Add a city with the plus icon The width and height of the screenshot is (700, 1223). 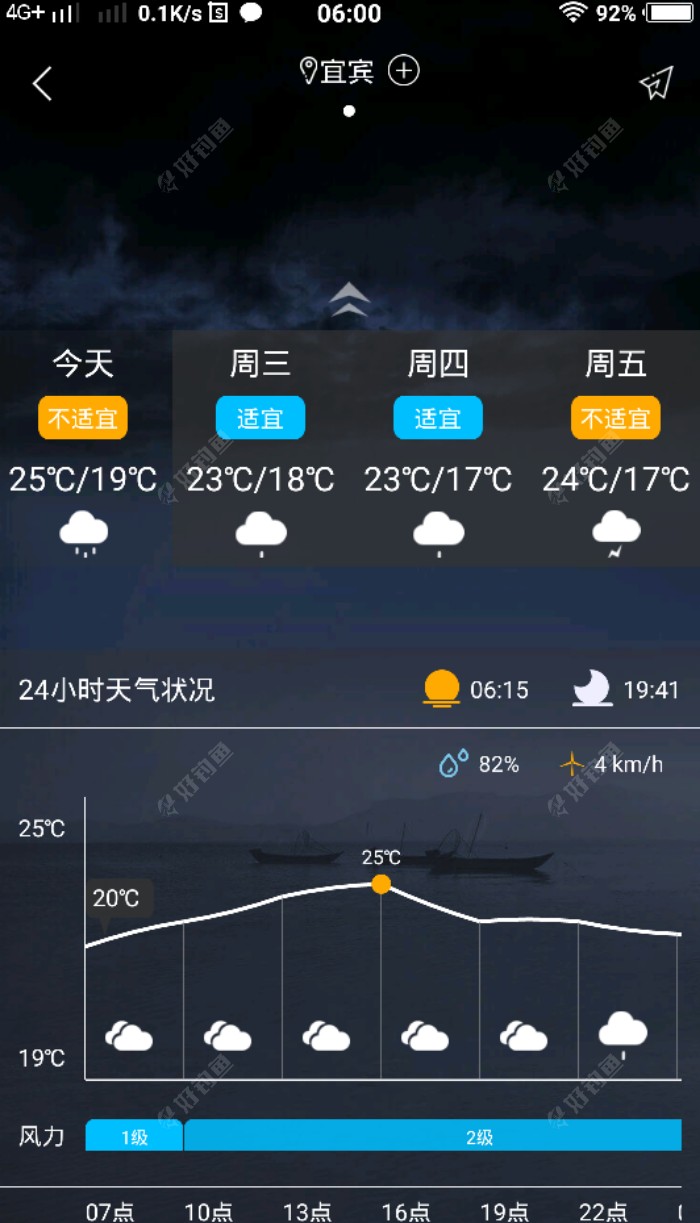[x=404, y=71]
